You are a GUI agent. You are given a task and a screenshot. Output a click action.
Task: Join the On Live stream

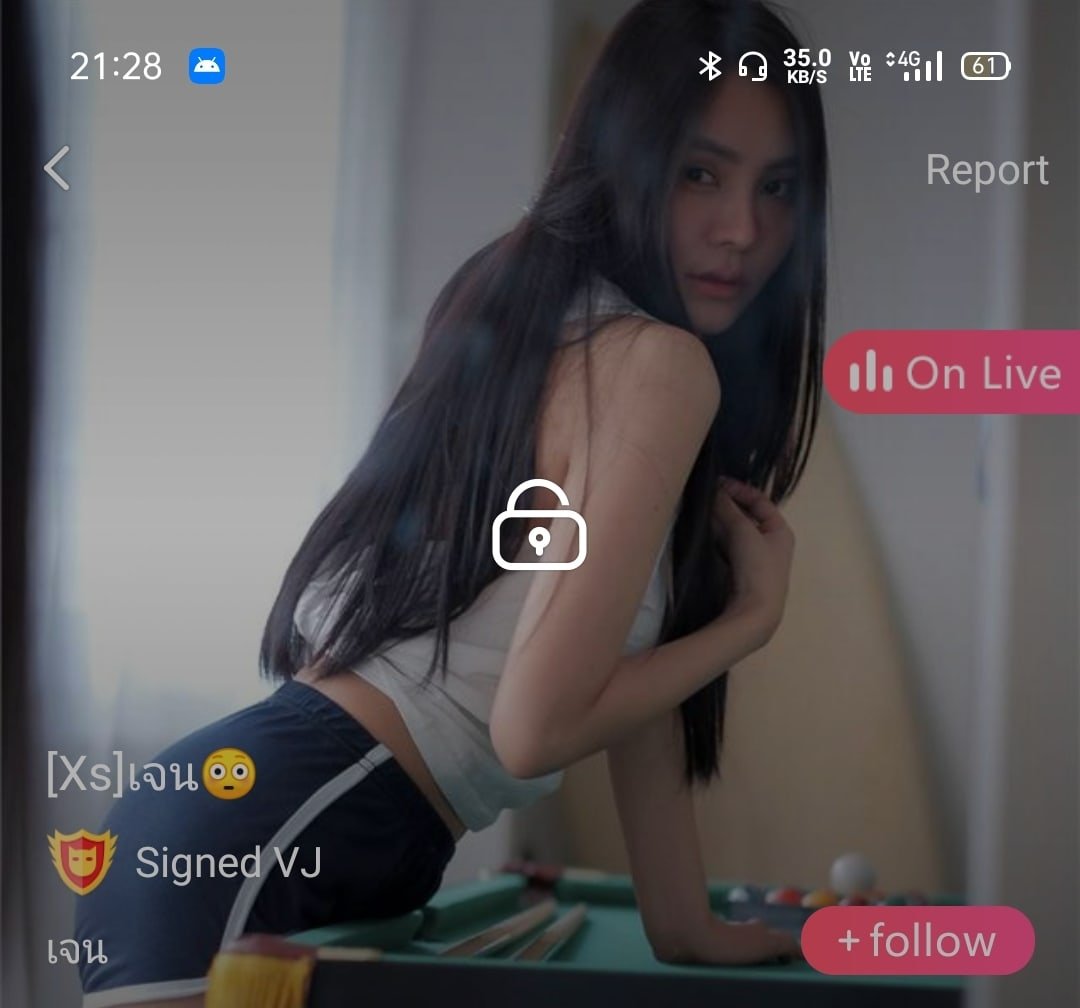pos(953,373)
